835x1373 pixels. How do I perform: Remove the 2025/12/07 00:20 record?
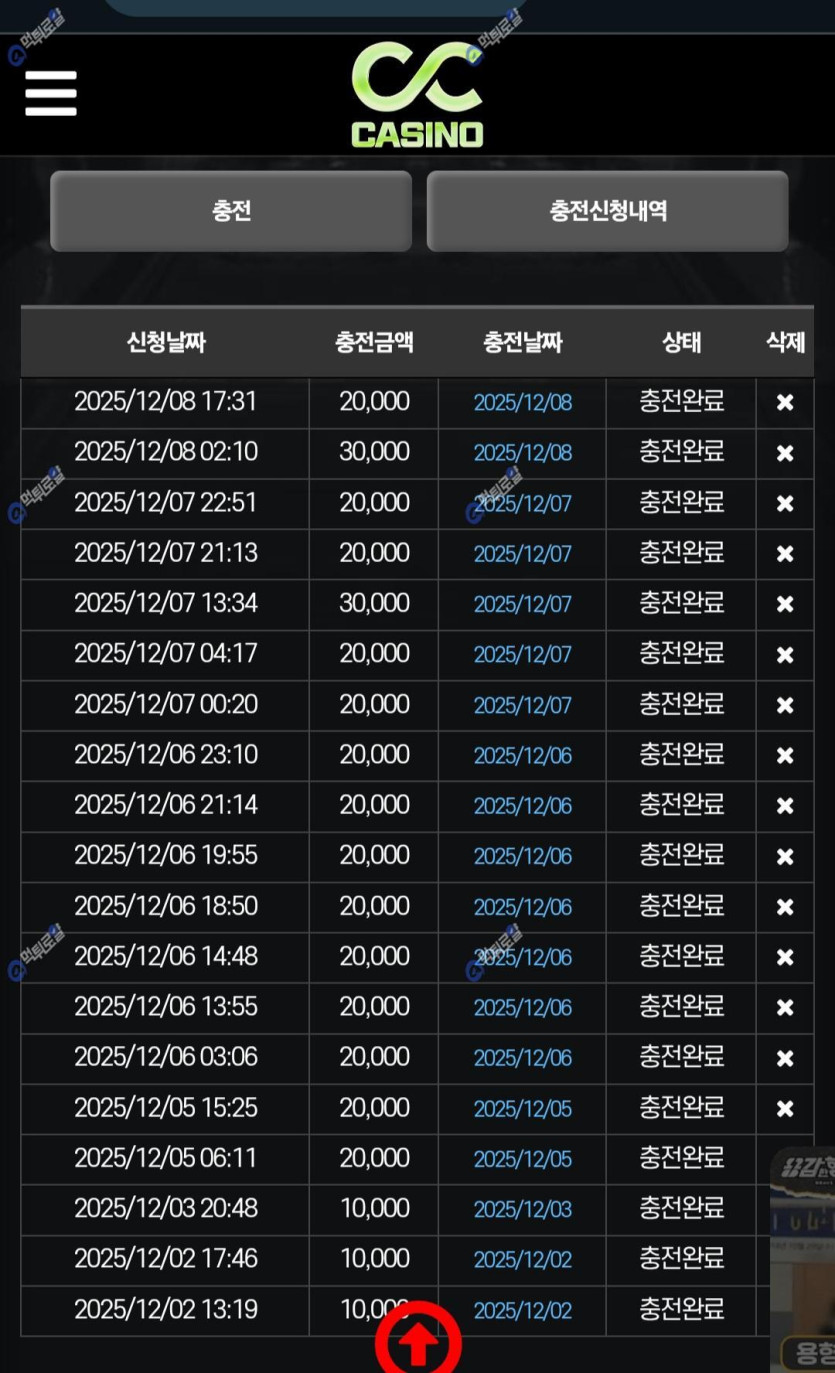785,705
